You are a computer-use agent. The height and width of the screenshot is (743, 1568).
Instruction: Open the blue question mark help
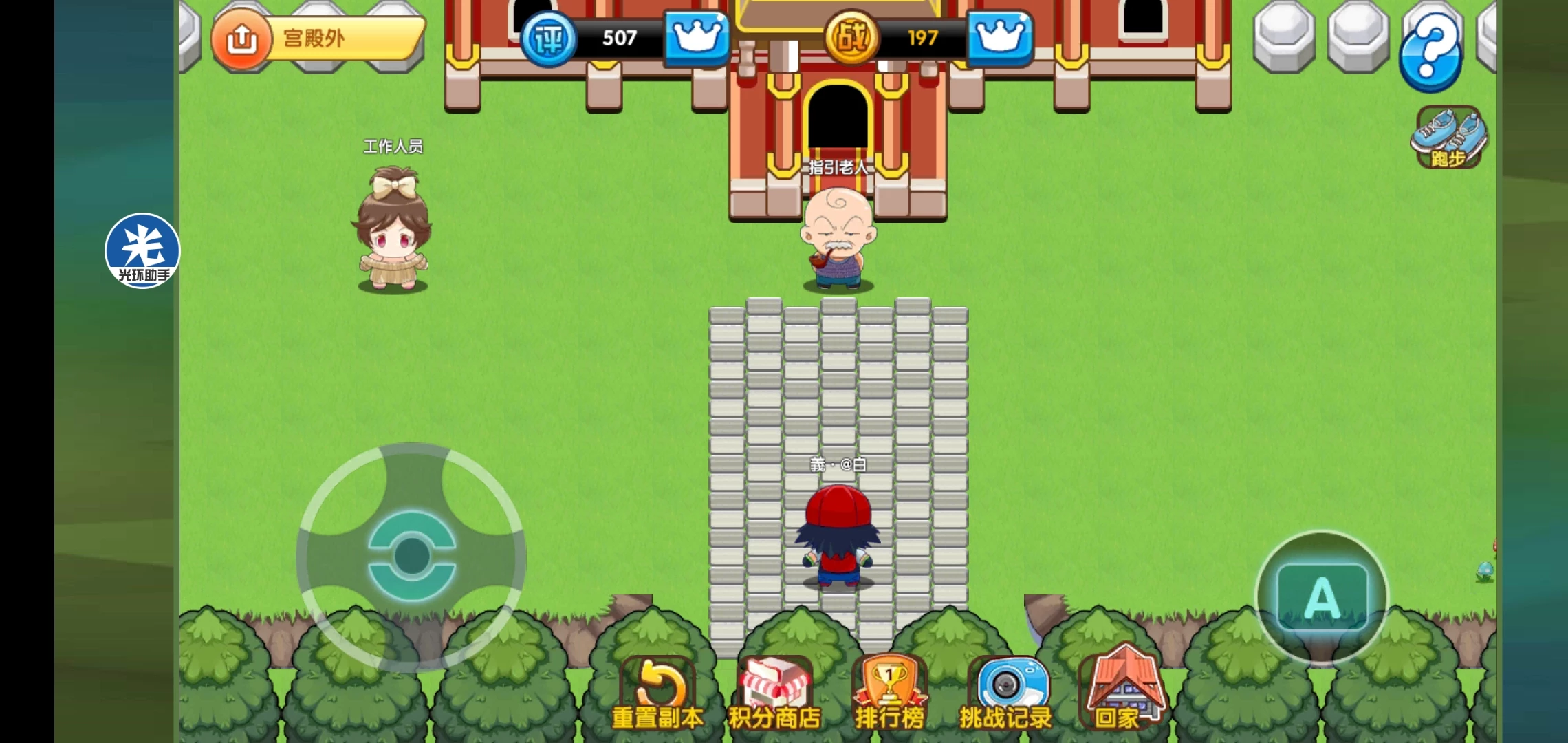click(1430, 52)
